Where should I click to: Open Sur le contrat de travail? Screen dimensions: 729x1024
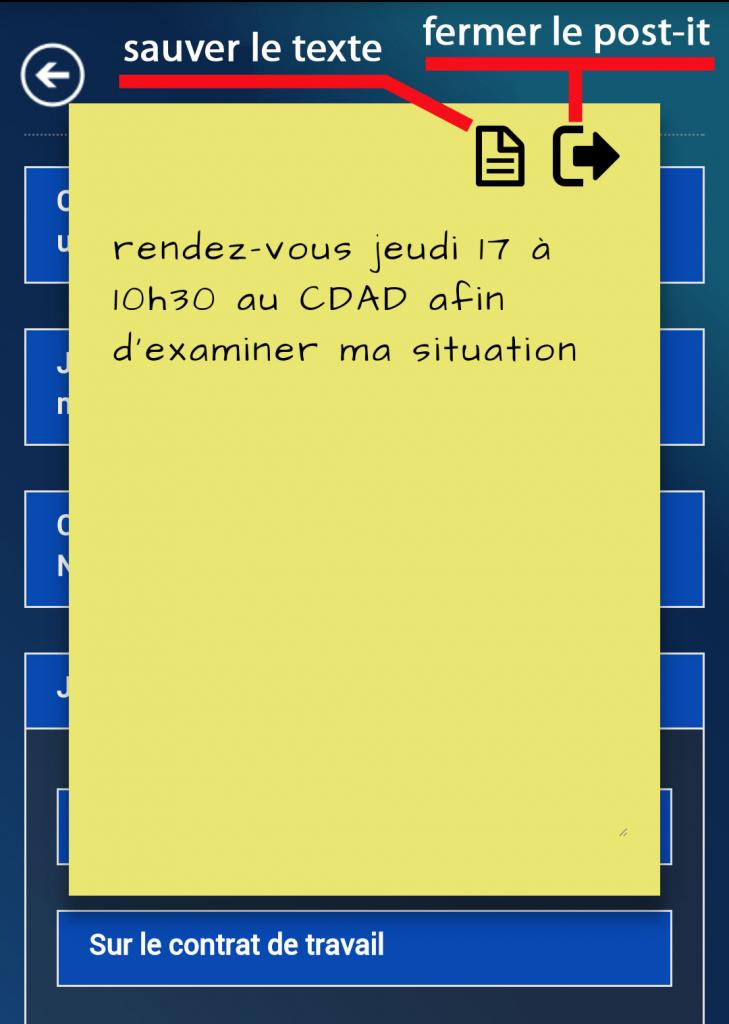click(x=364, y=946)
